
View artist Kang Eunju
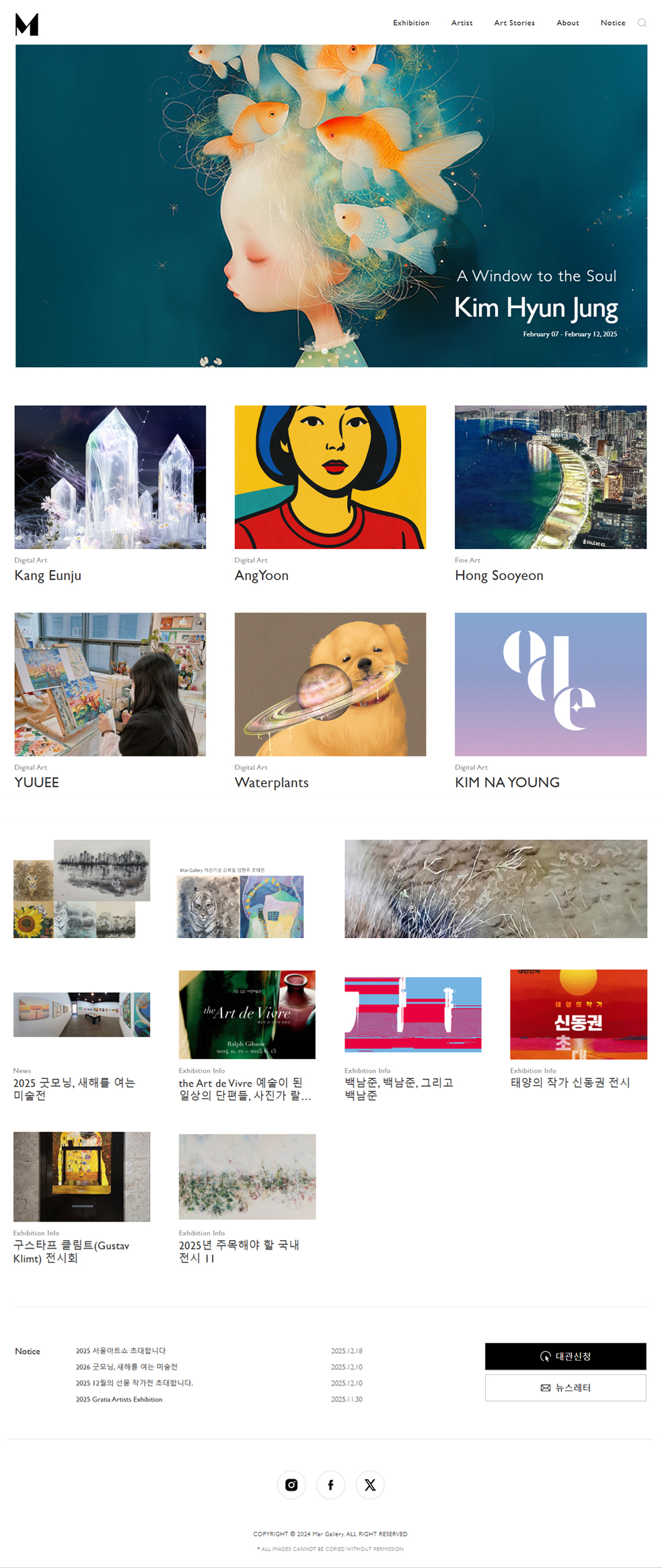pos(110,477)
